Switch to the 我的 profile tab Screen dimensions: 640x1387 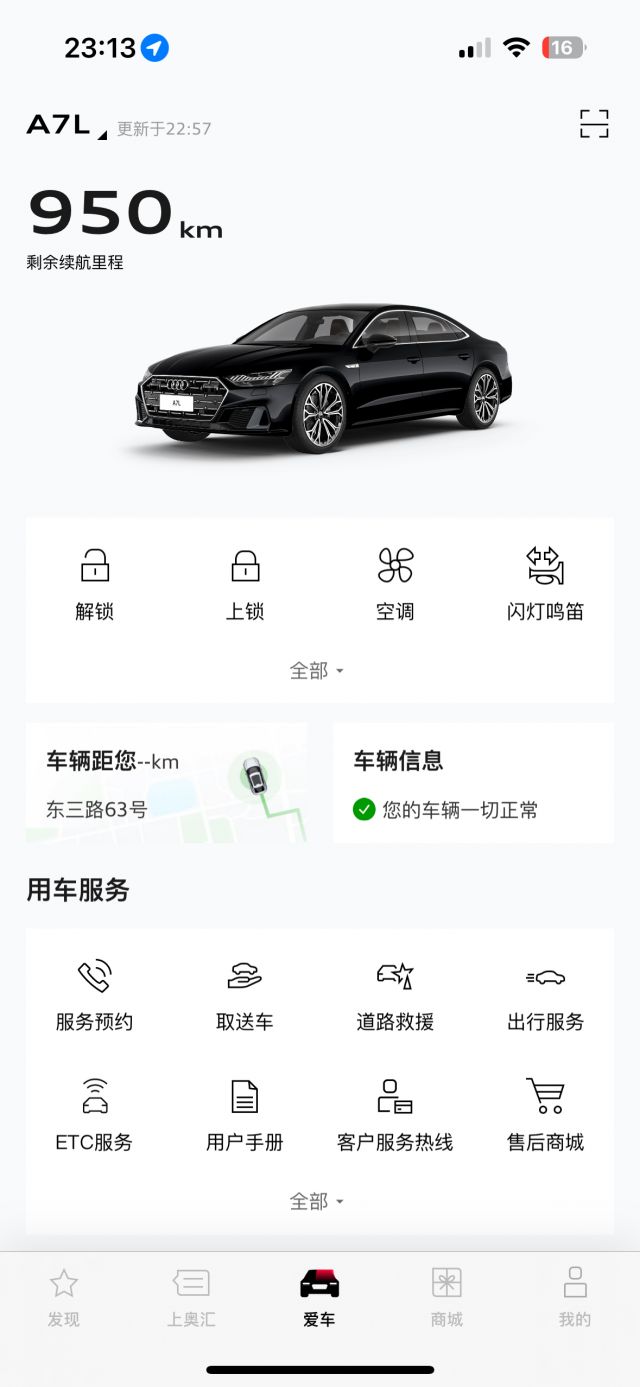(575, 1297)
